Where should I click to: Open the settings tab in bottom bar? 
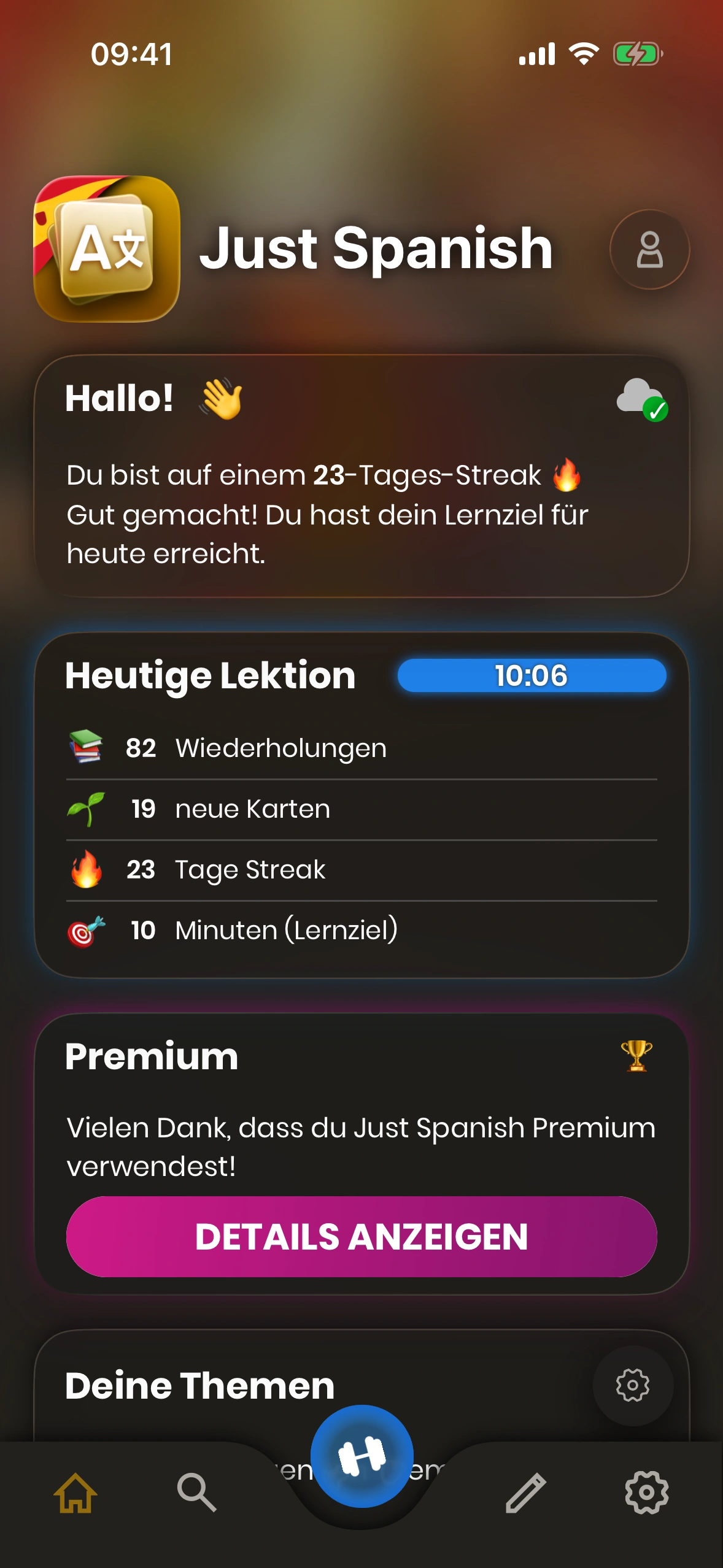coord(646,1493)
